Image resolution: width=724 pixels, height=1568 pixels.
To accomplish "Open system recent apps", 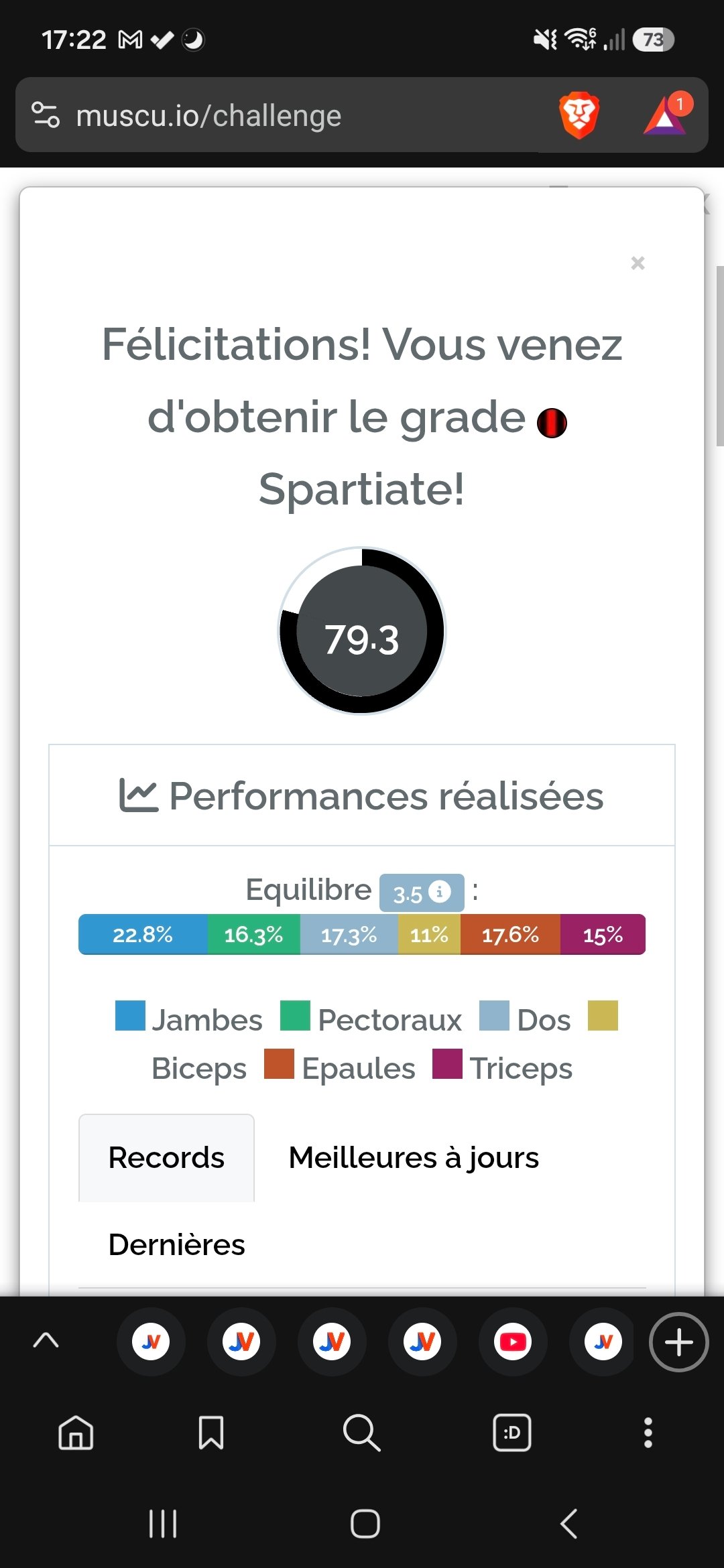I will tap(163, 1524).
